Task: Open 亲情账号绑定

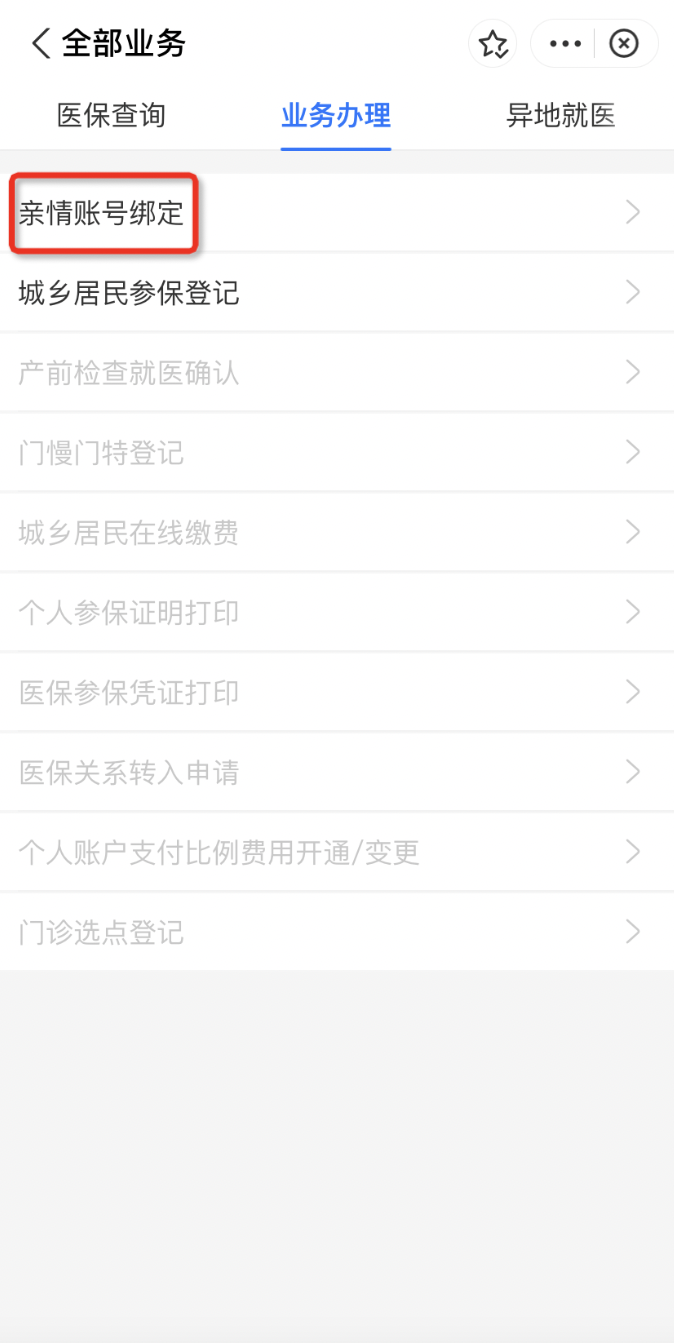Action: [102, 212]
